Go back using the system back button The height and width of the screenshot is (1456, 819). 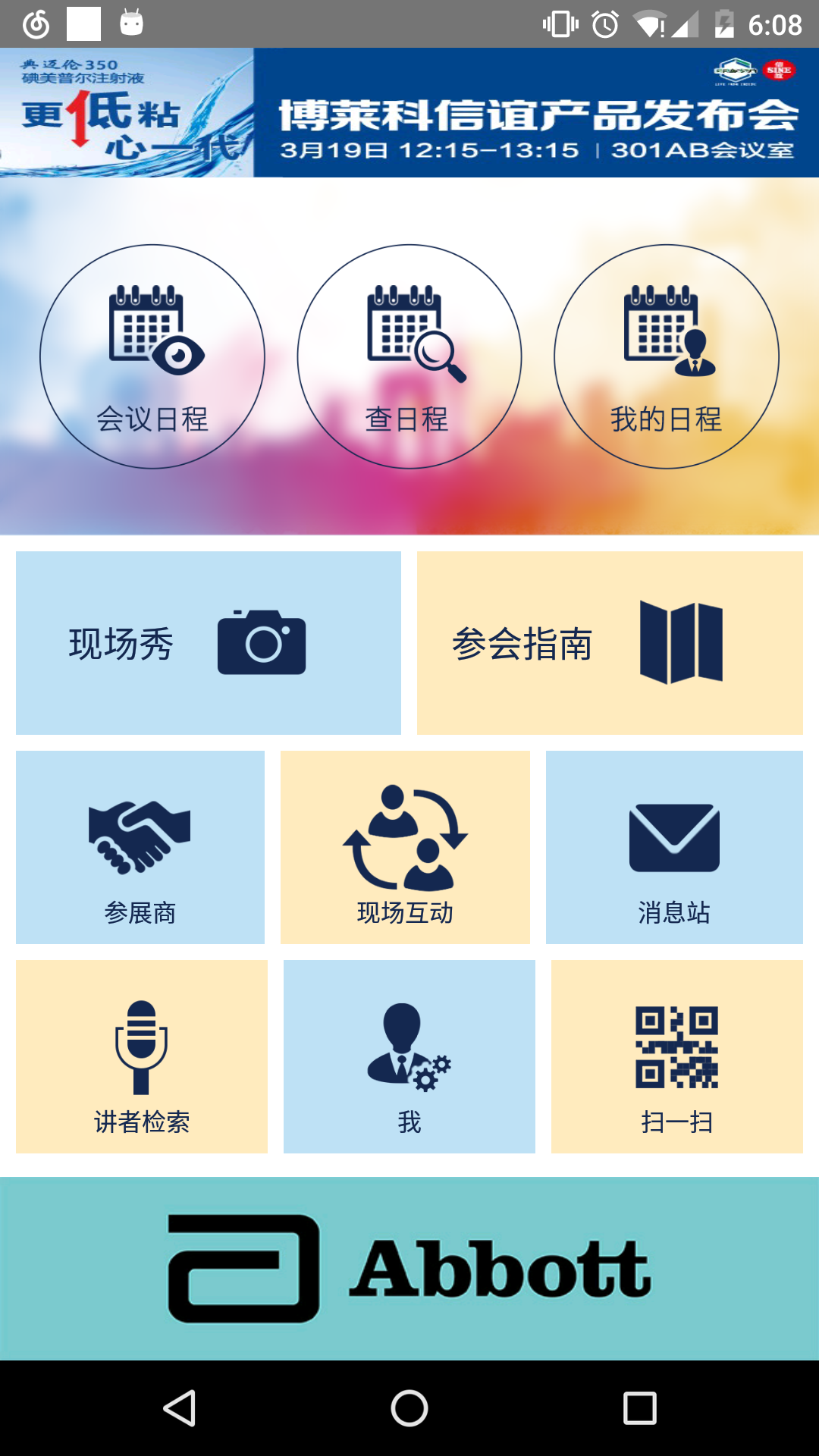[180, 1408]
